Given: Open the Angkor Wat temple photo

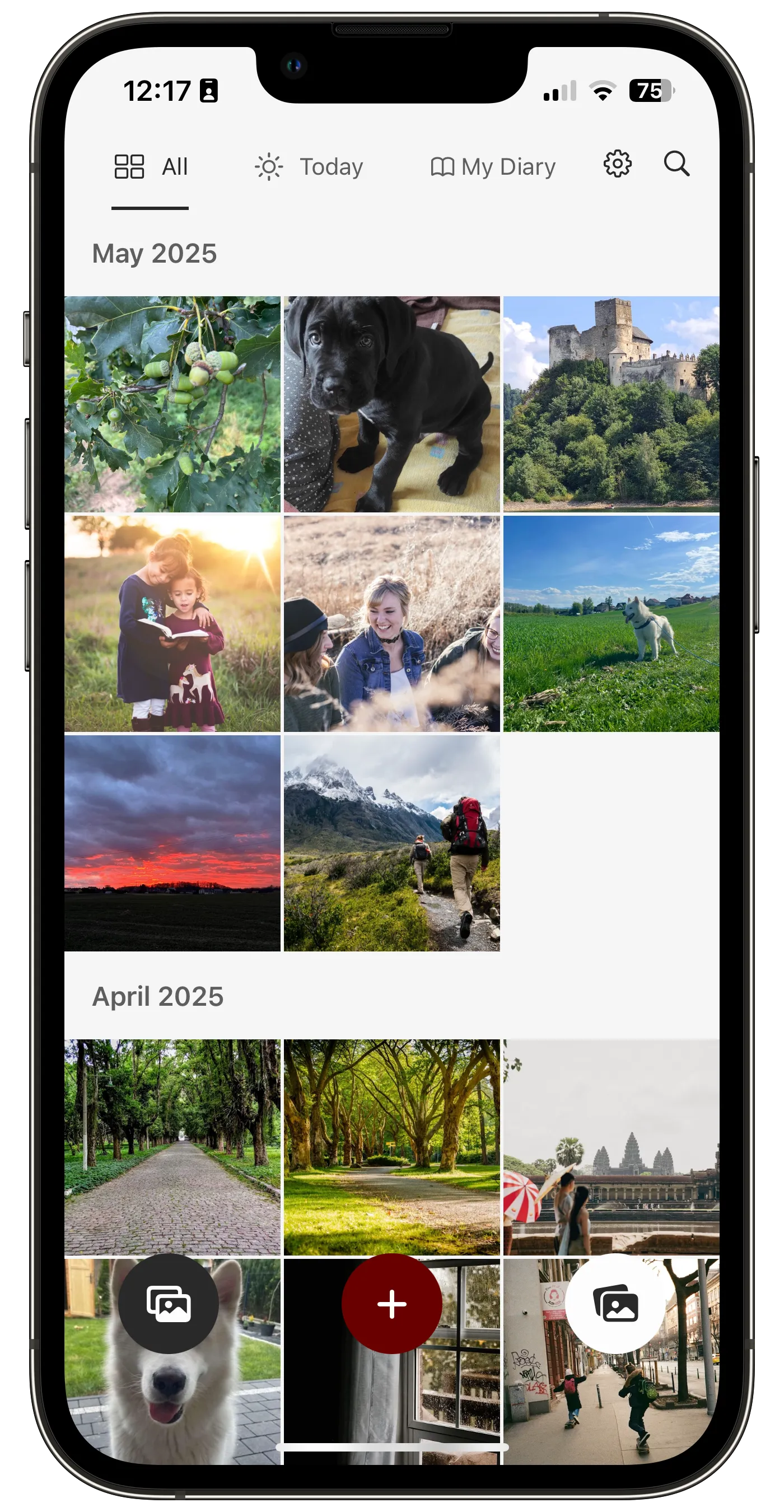Looking at the screenshot, I should tap(611, 1147).
